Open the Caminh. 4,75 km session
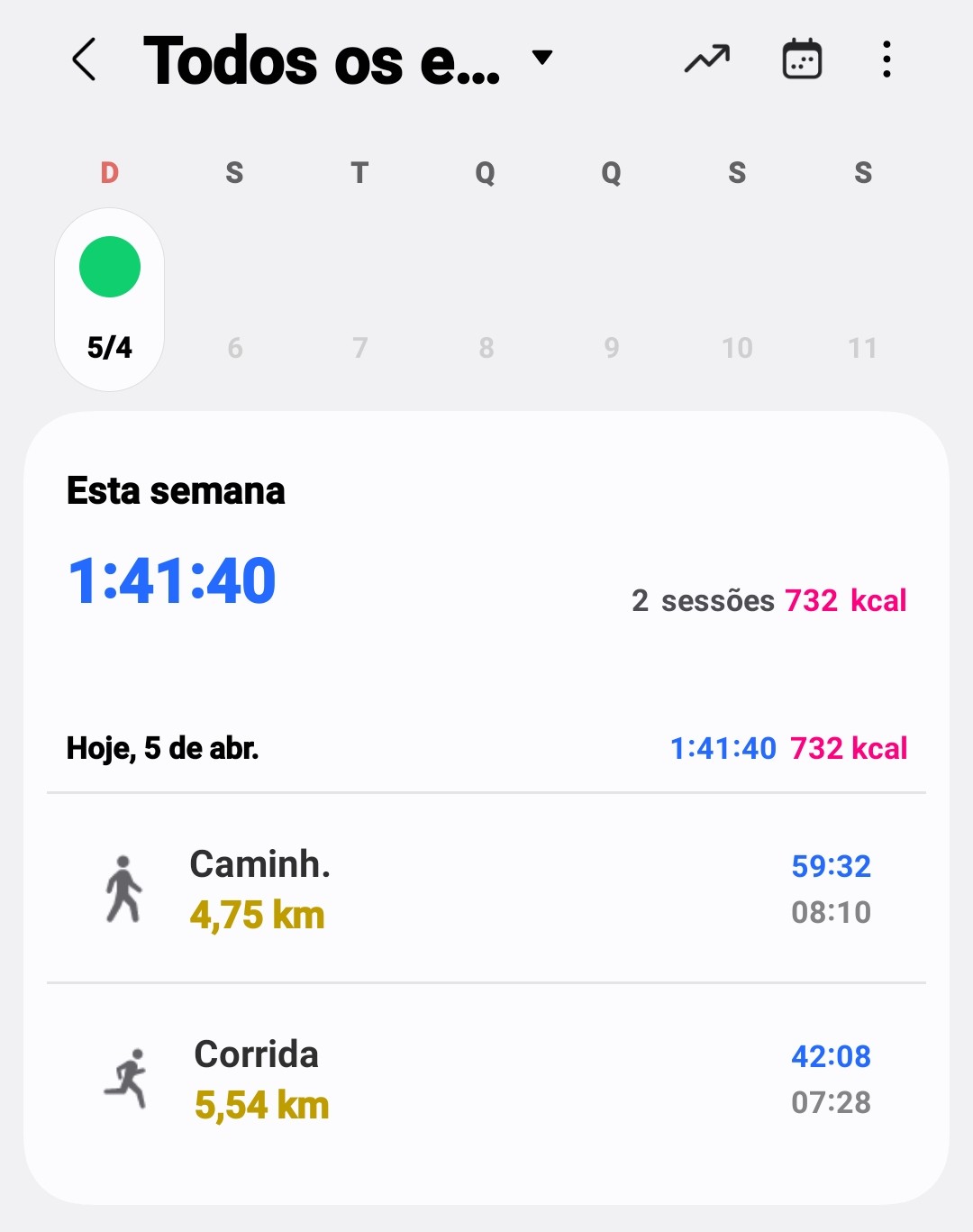973x1232 pixels. coord(486,890)
